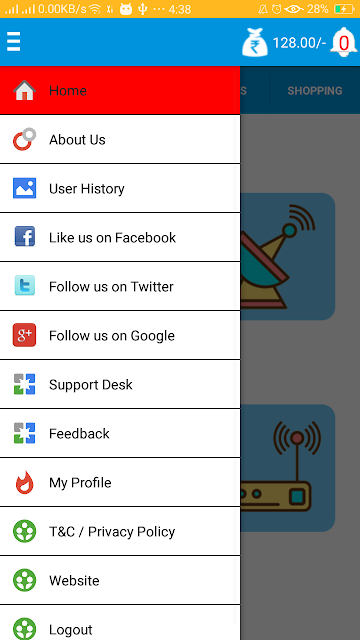Image resolution: width=360 pixels, height=640 pixels.
Task: Select Home in the drawer
Action: (120, 90)
